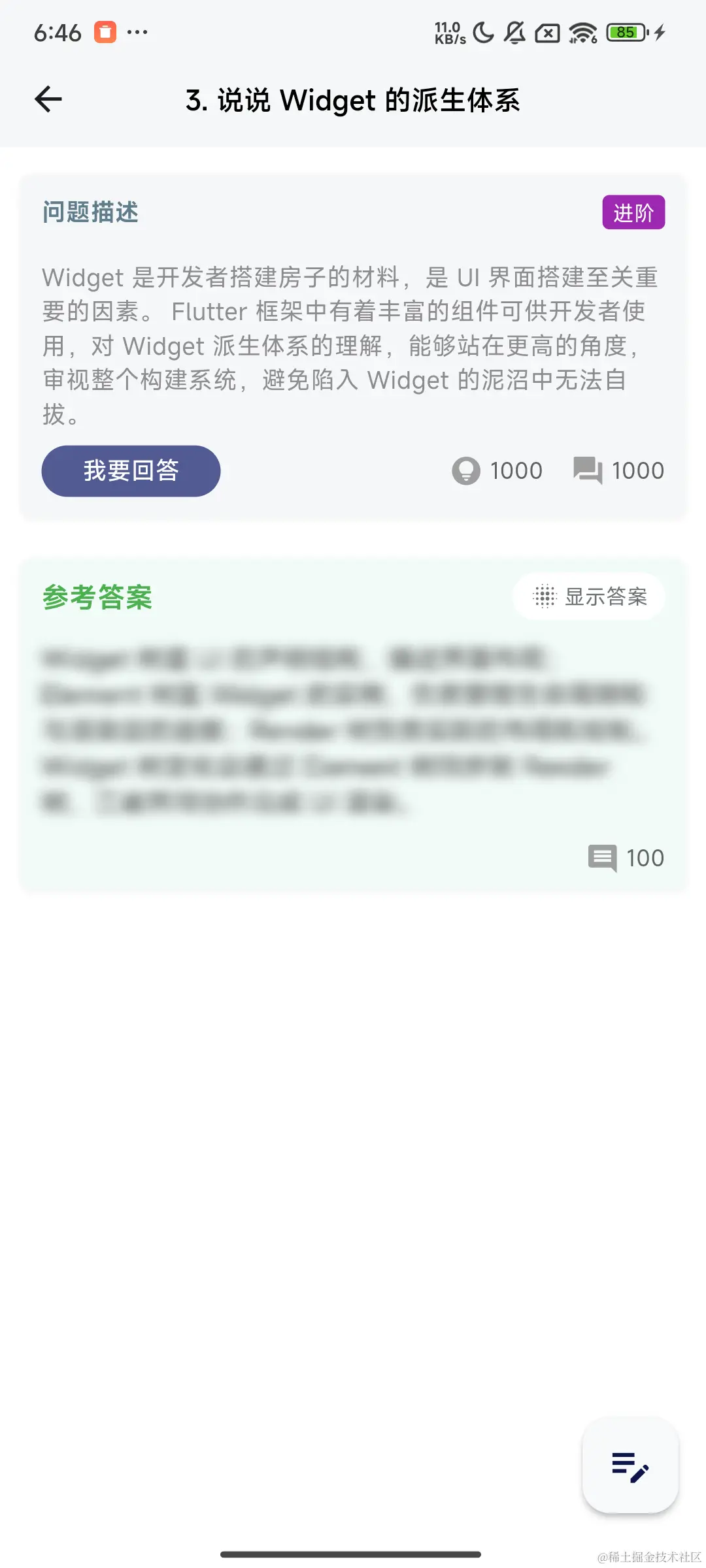The image size is (706, 1568).
Task: Tap the lightbulb icon showing 1000
Action: (x=466, y=470)
